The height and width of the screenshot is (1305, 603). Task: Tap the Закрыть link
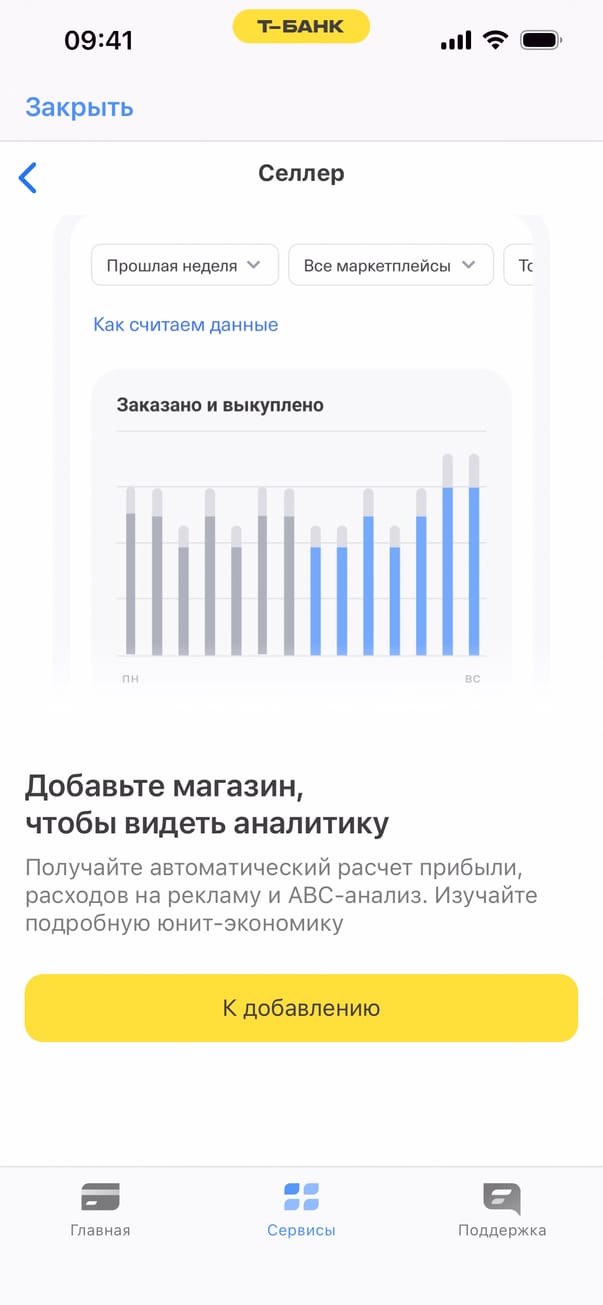(79, 107)
